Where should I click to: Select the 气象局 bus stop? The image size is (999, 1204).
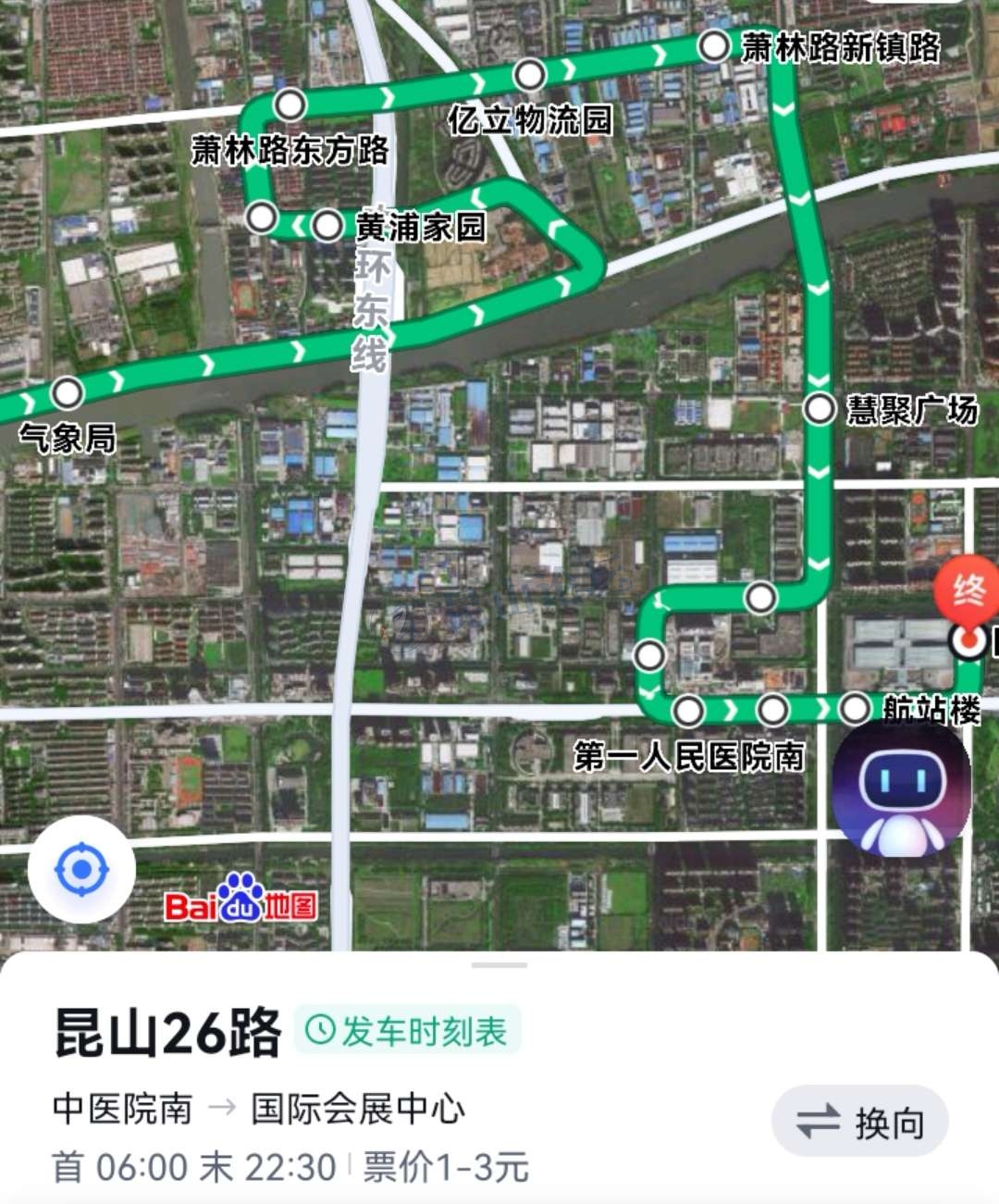point(67,393)
